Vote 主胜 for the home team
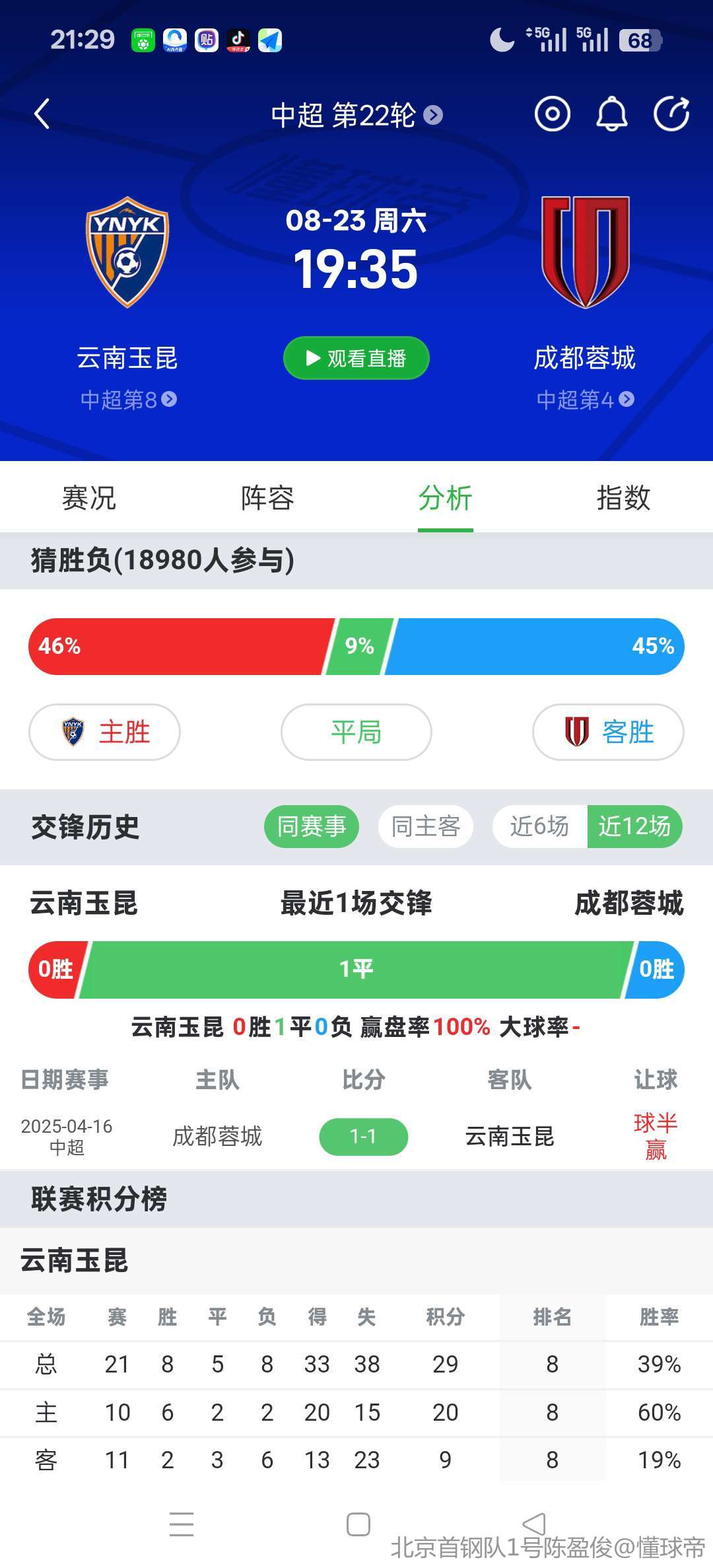 click(104, 732)
